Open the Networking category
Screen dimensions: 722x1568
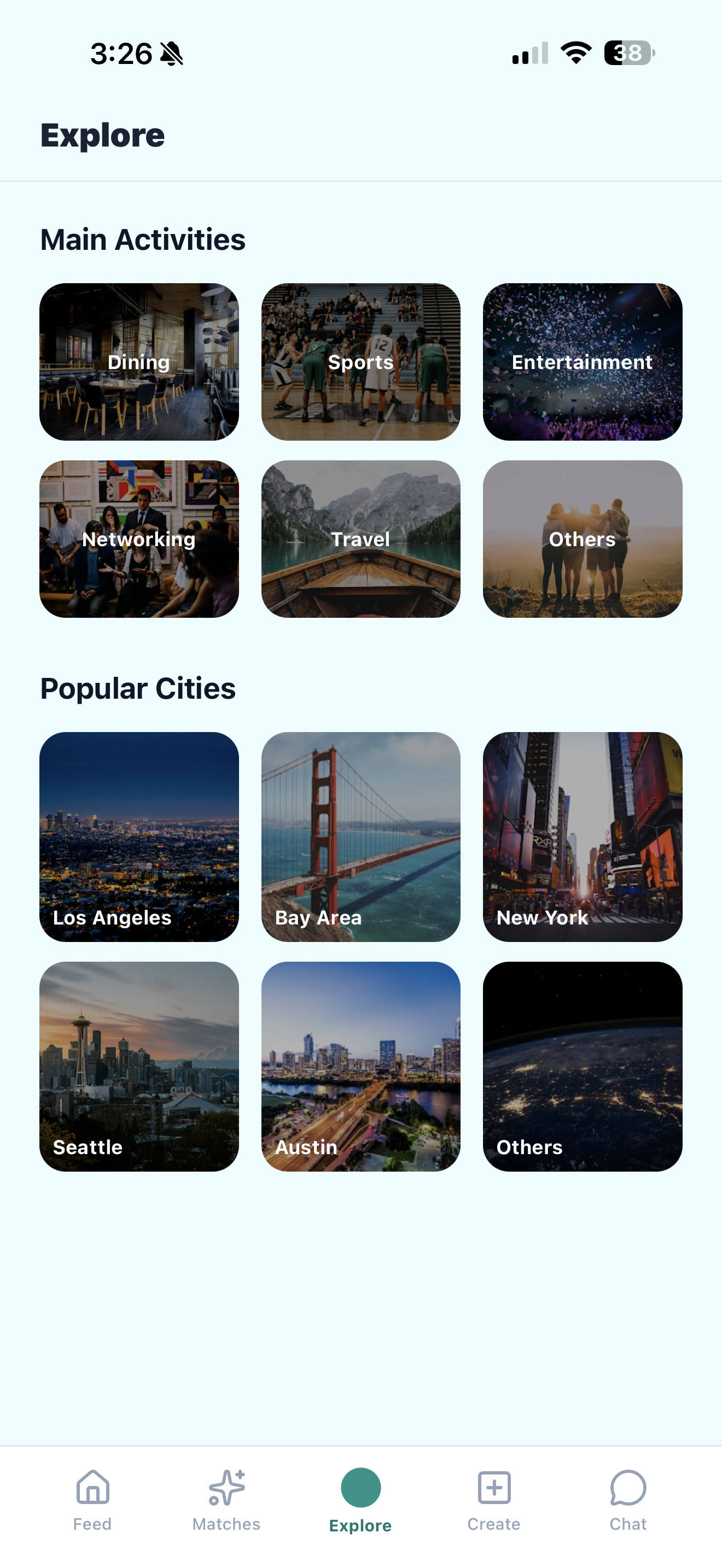pos(139,539)
